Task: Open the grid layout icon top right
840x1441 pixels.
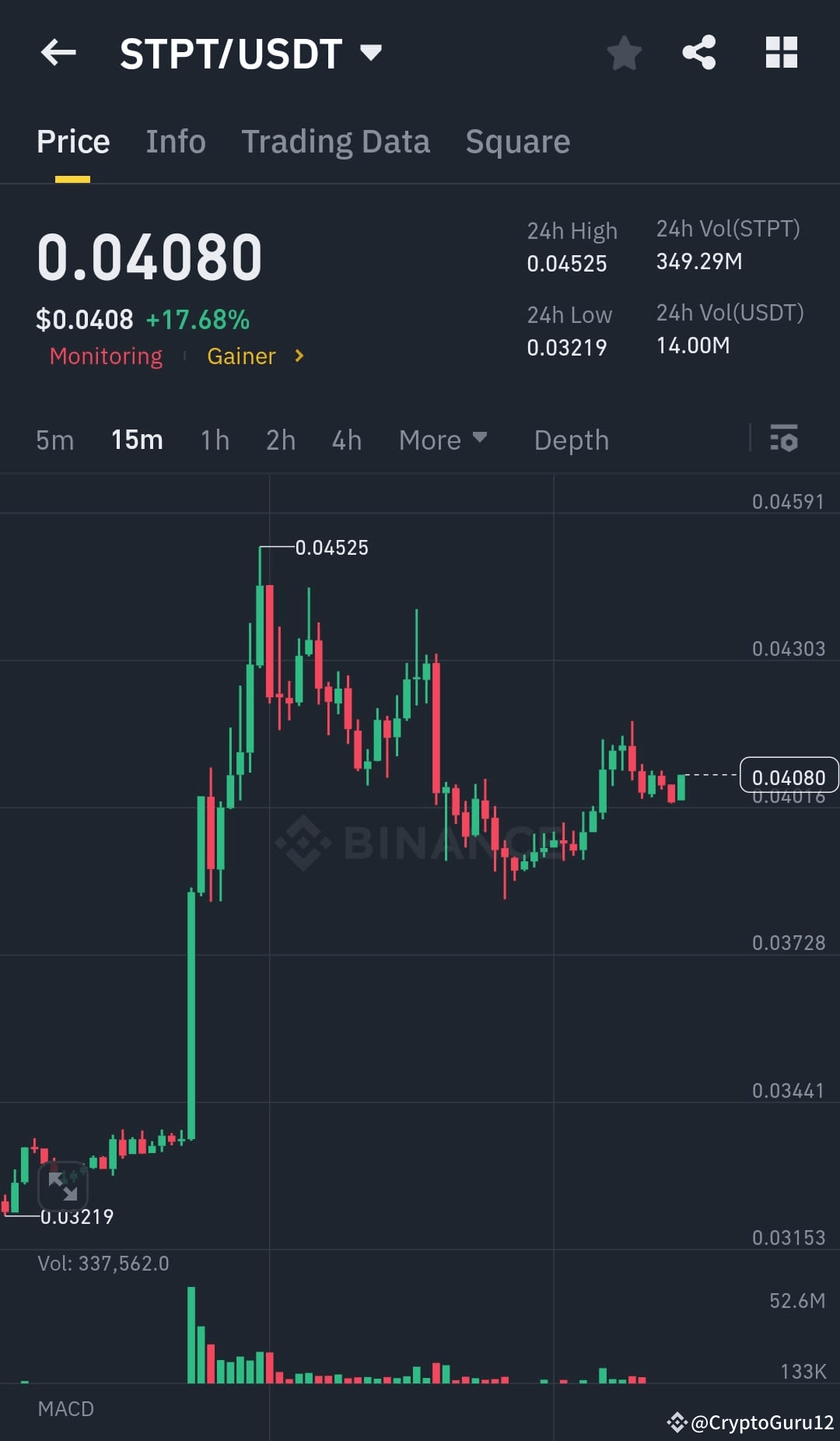Action: coord(781,52)
